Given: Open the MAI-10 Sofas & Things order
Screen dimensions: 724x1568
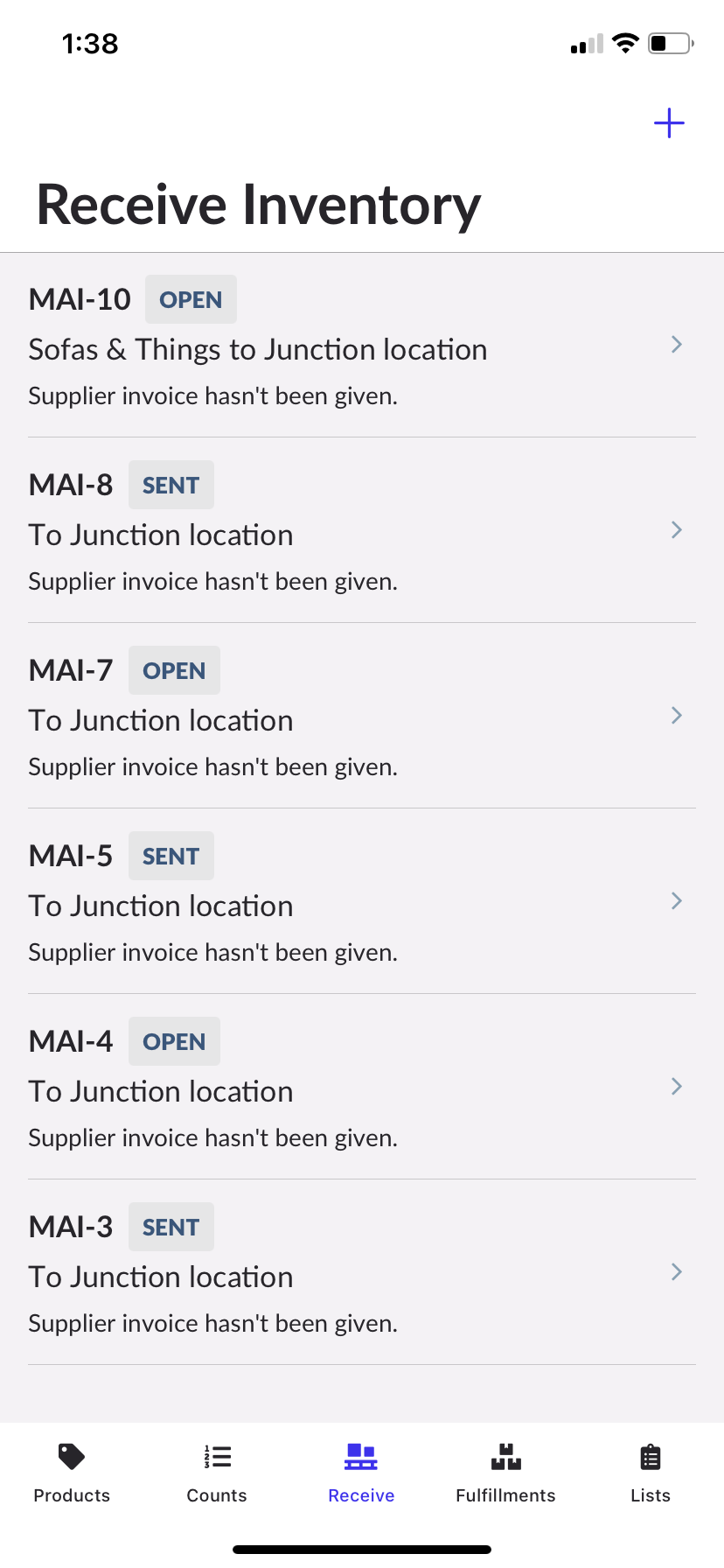Looking at the screenshot, I should 362,346.
